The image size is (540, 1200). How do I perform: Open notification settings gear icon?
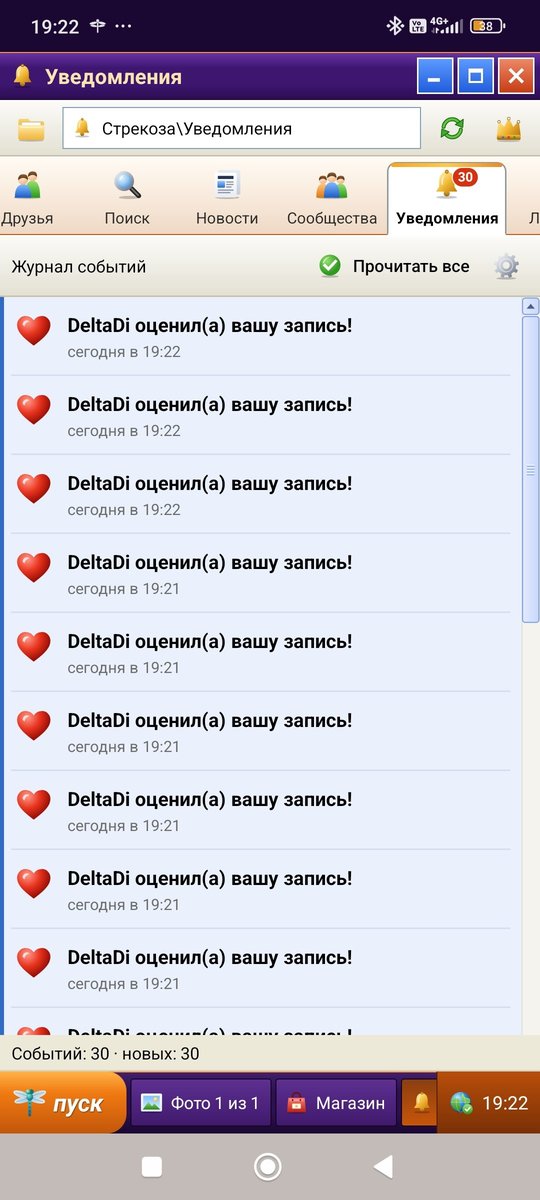(x=507, y=266)
